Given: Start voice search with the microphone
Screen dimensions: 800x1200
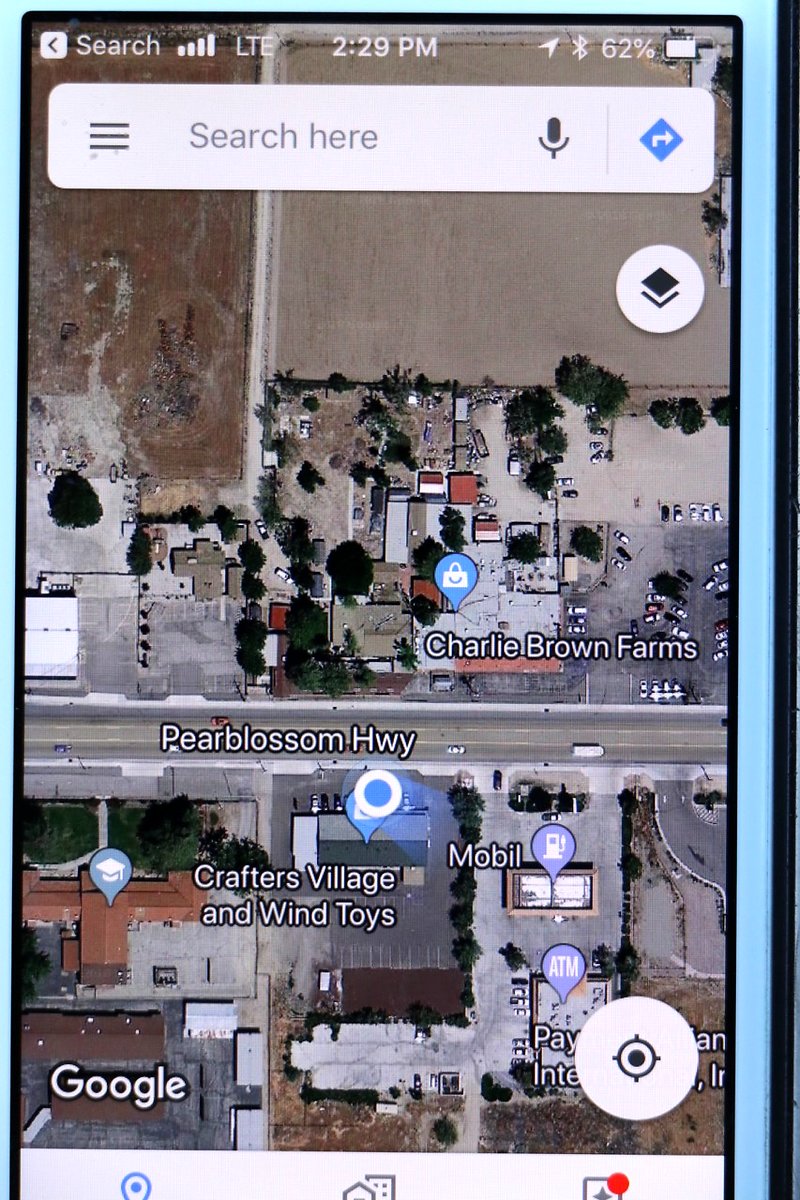Looking at the screenshot, I should [553, 138].
